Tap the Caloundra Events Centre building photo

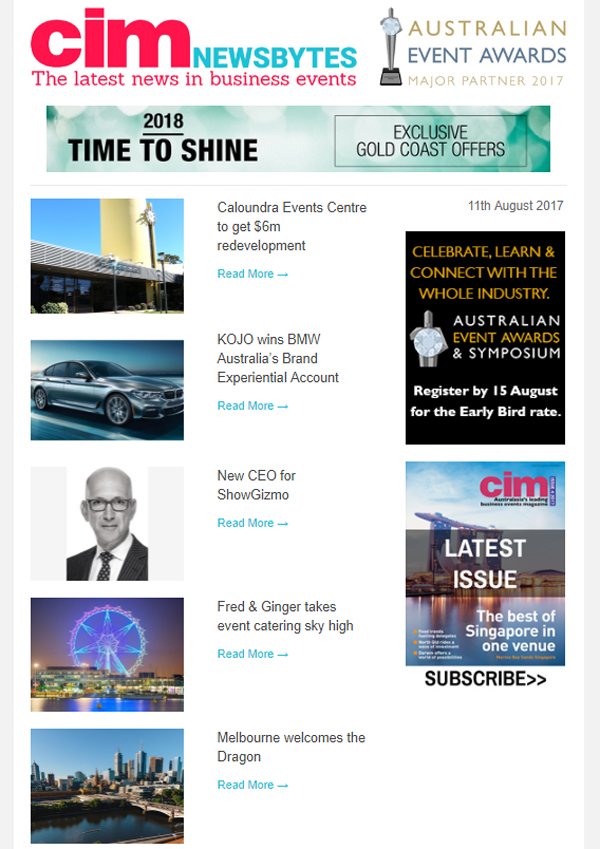coord(107,256)
